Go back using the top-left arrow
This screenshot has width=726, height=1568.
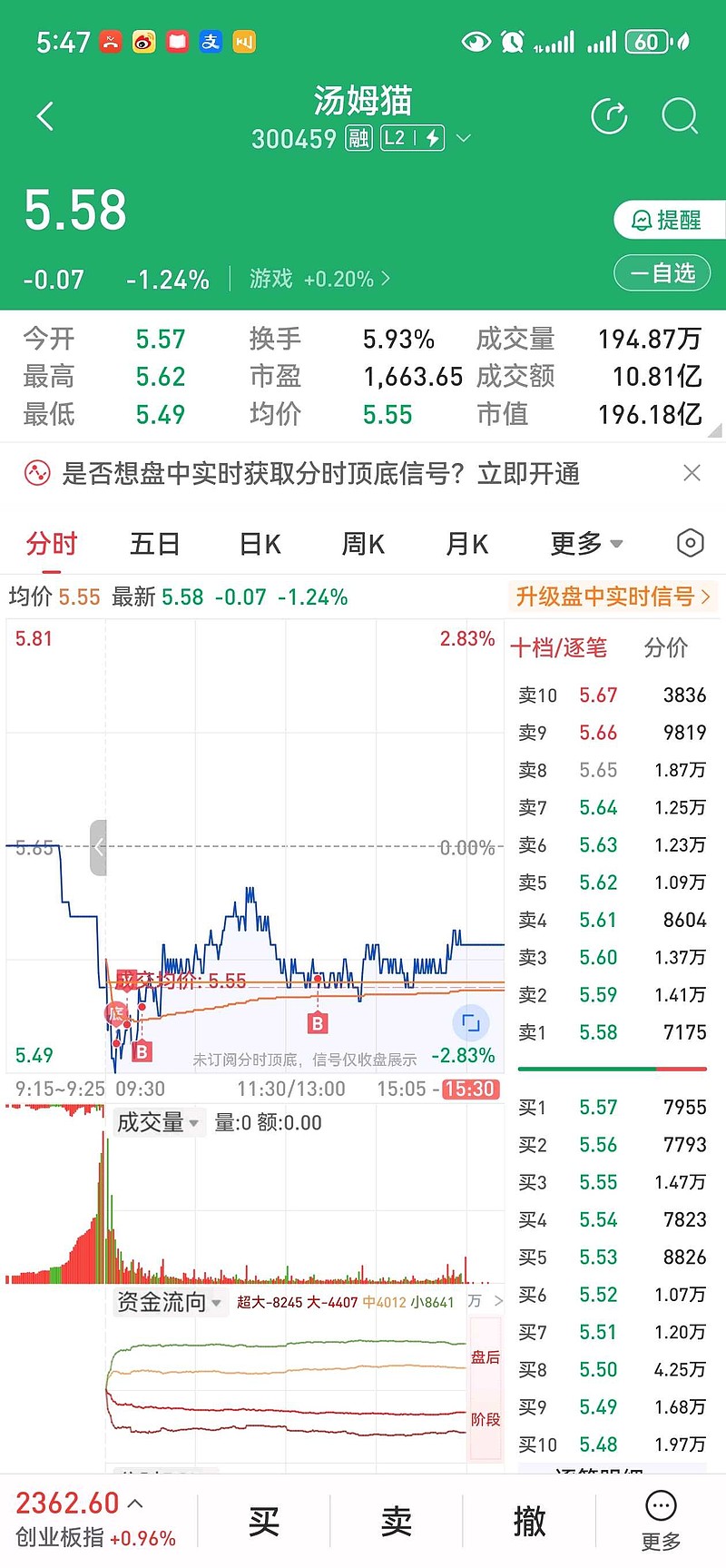(x=45, y=116)
